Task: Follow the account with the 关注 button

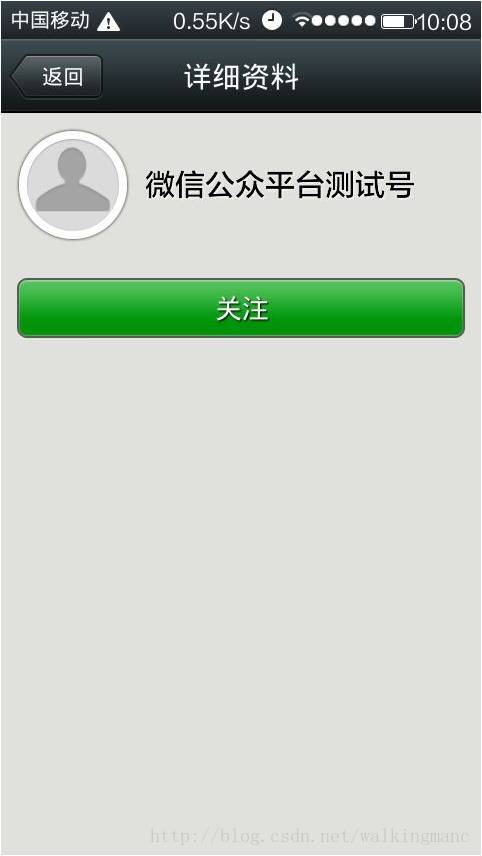Action: pyautogui.click(x=241, y=308)
